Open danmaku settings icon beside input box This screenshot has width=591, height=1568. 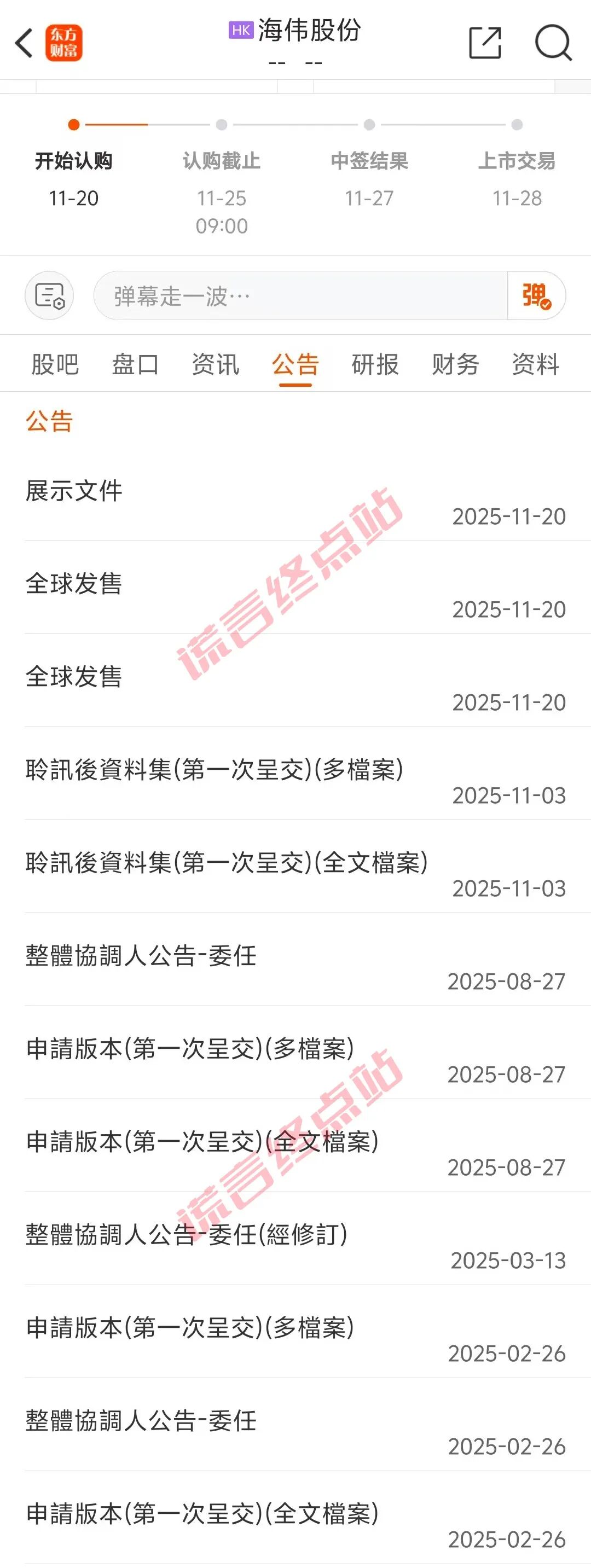pyautogui.click(x=49, y=294)
